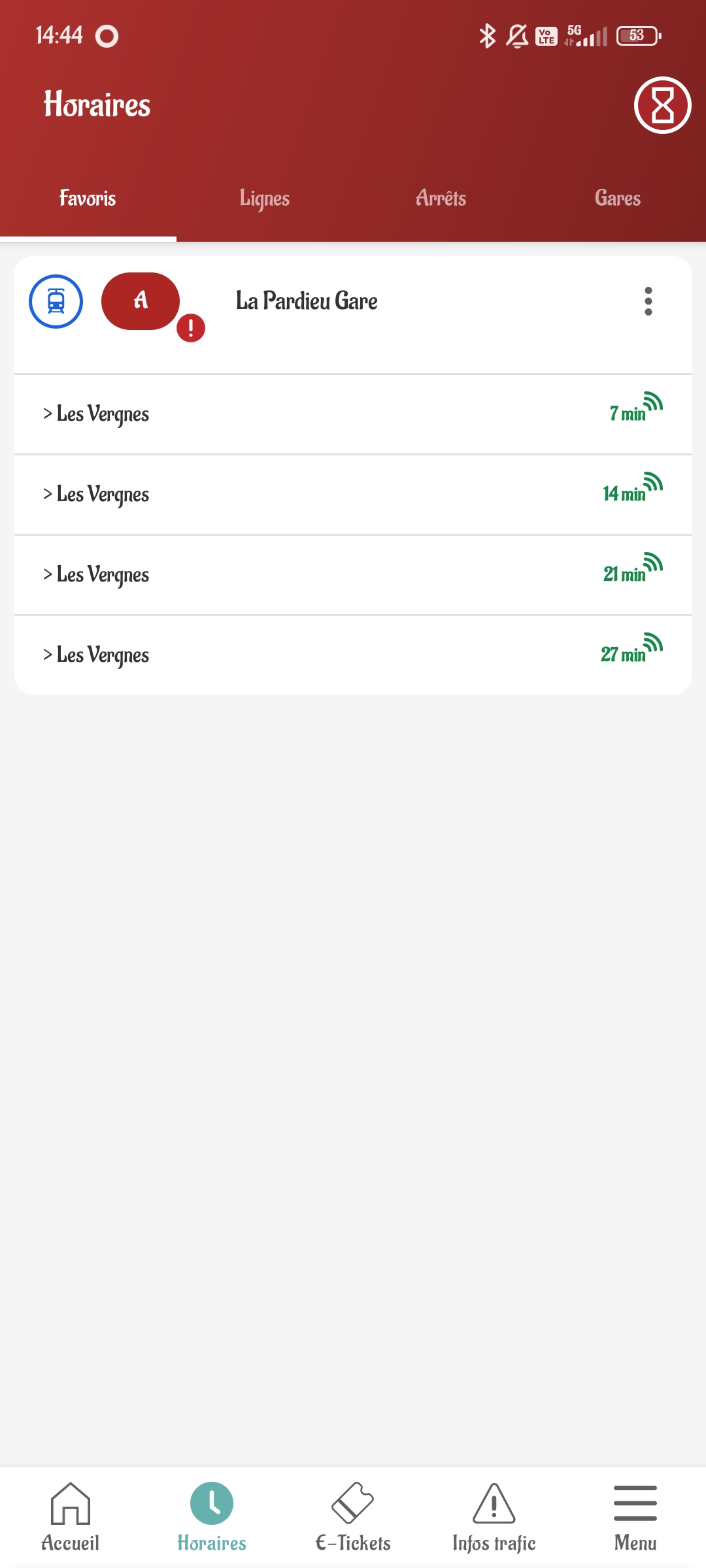View the alert badge on line A
Screen dimensions: 706x1568
click(191, 328)
